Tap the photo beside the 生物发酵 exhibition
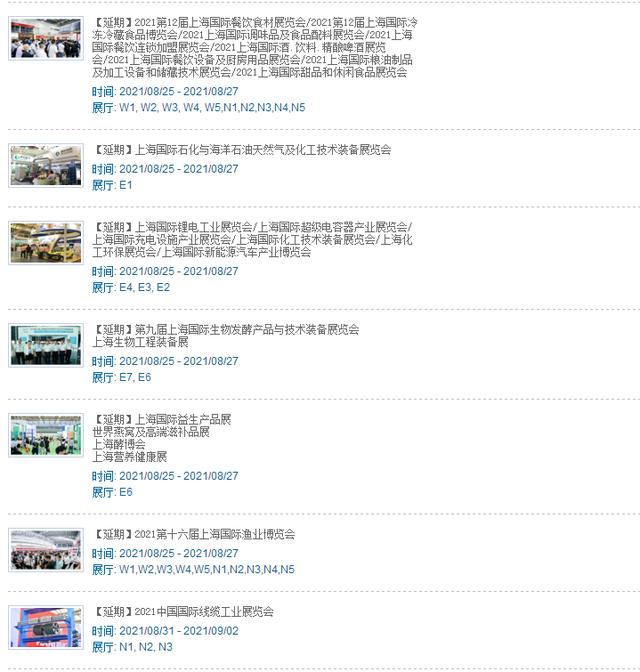 [x=45, y=345]
